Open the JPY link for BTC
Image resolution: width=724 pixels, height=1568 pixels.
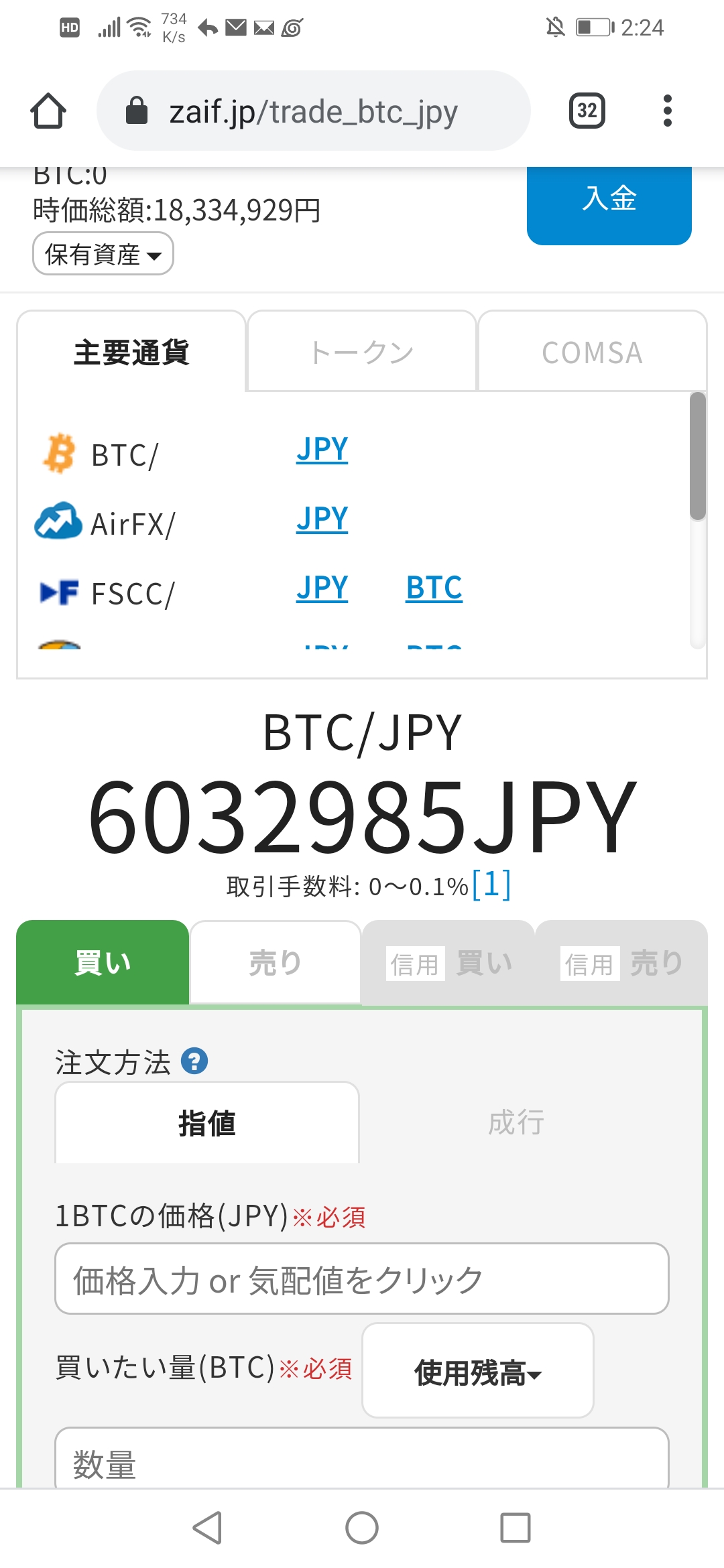pos(322,449)
